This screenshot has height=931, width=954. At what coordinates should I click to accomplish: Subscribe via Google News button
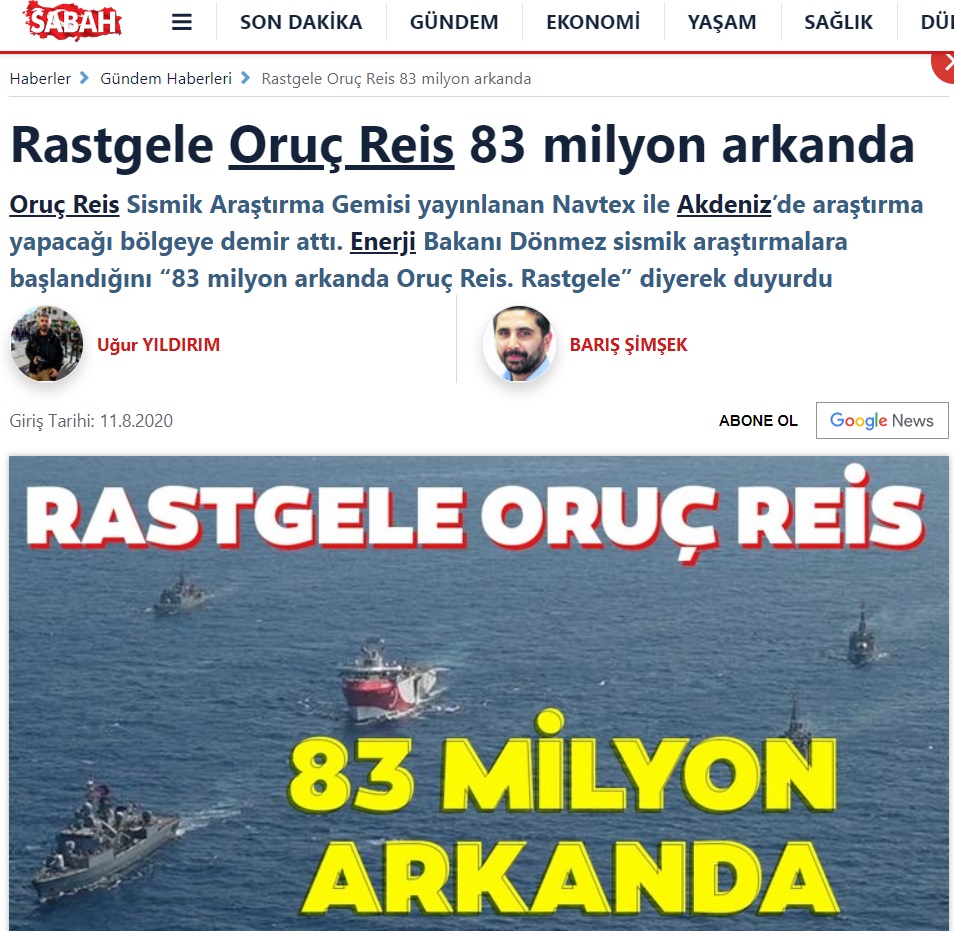click(x=881, y=420)
